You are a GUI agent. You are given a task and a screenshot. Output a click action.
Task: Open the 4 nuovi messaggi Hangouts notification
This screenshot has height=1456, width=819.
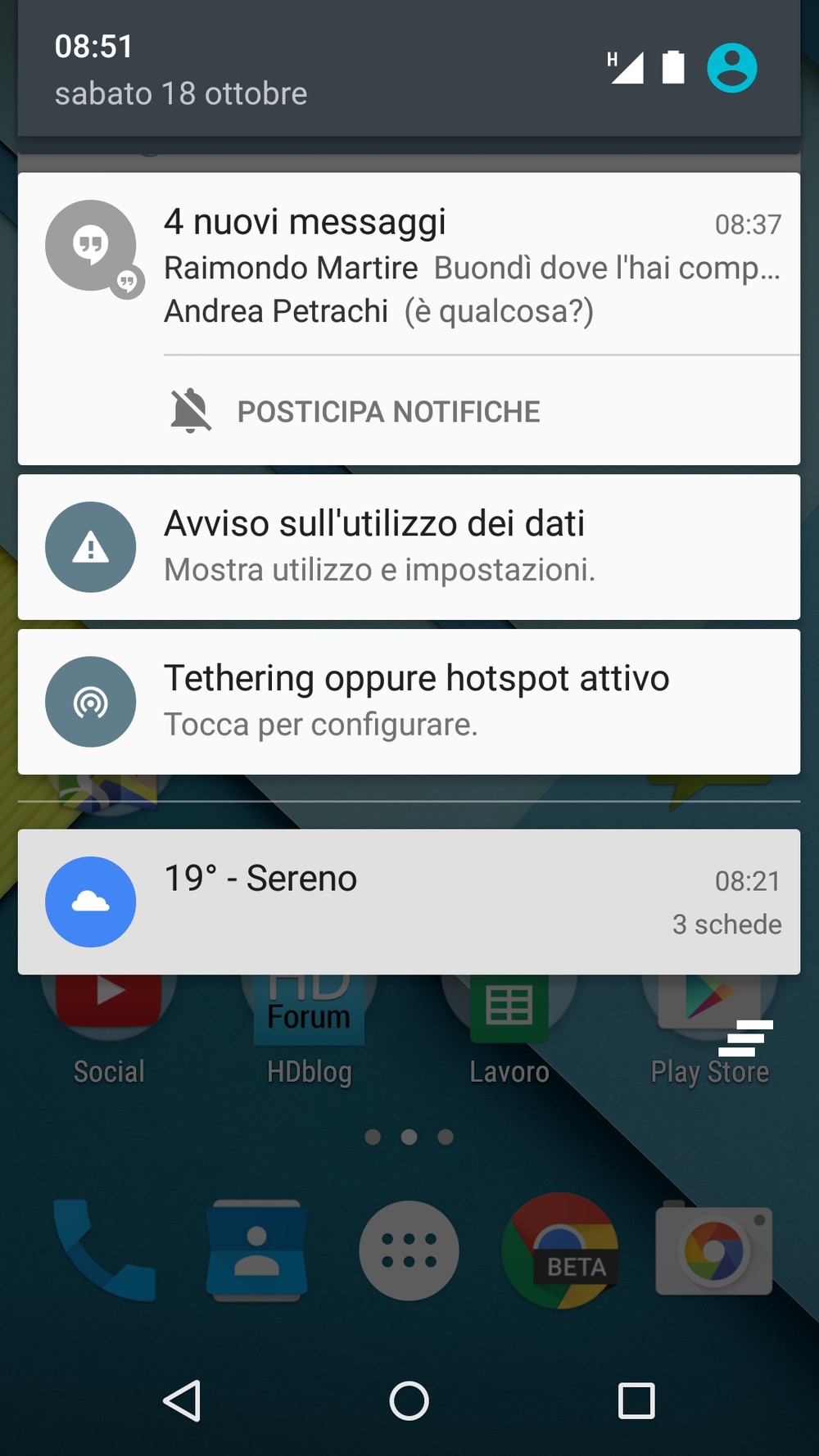(409, 265)
